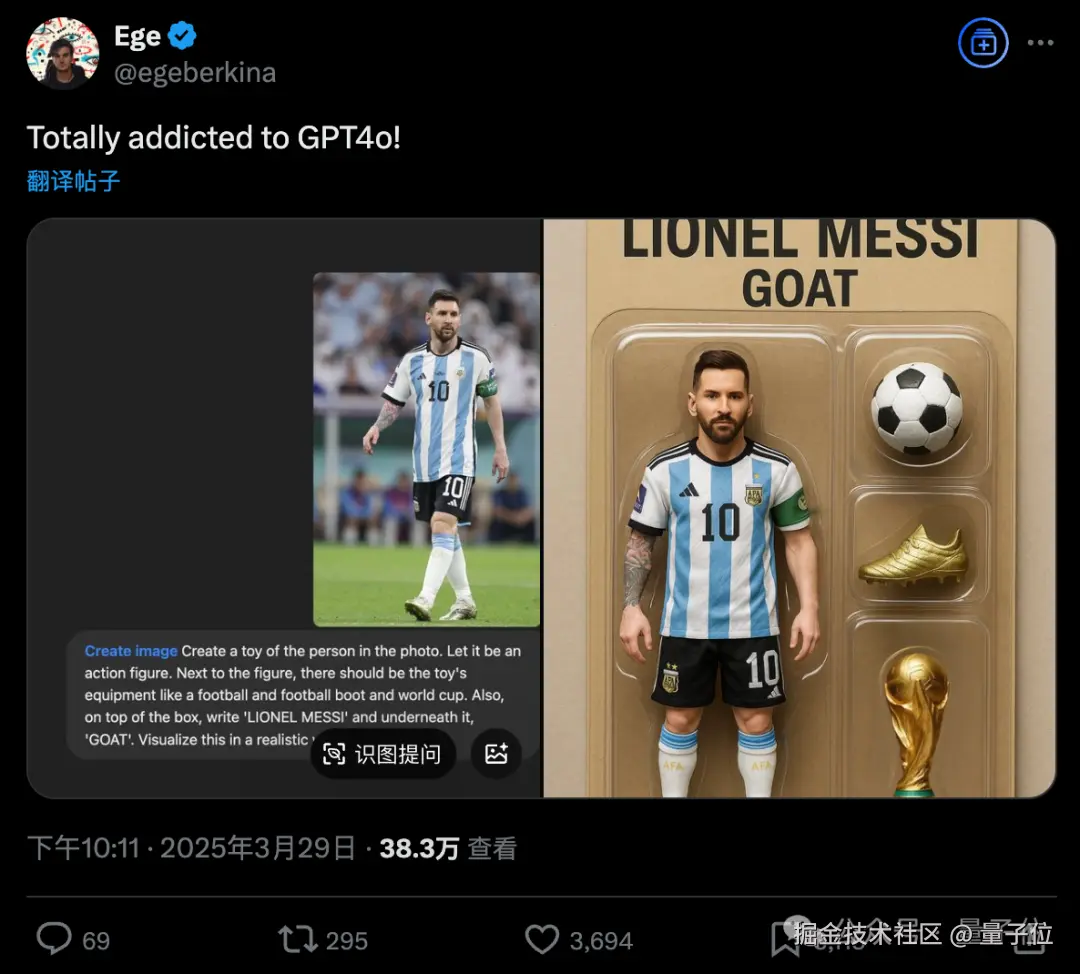Tap the image sparkle icon beside 识图提问
The height and width of the screenshot is (974, 1080).
[x=496, y=754]
